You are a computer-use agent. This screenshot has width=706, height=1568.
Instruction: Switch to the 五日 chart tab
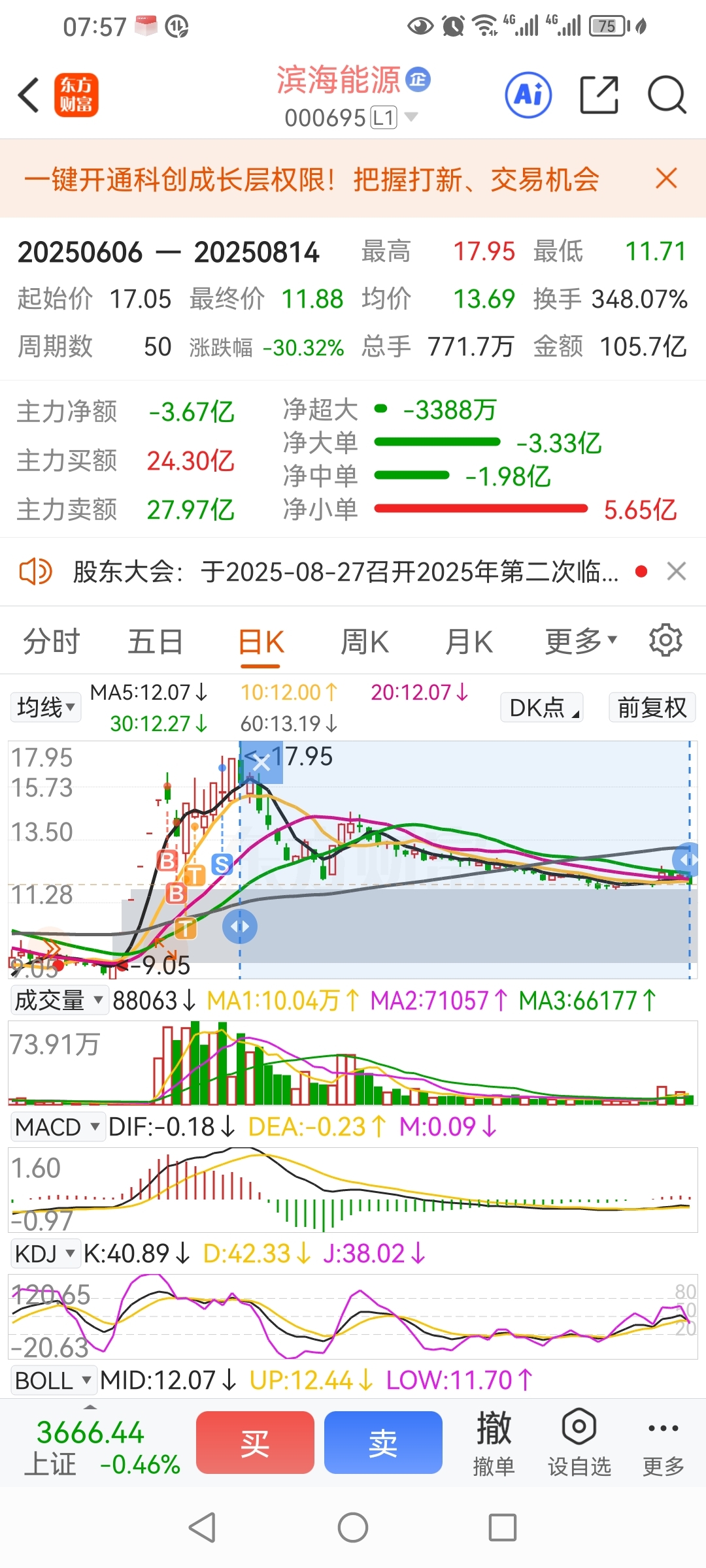pos(156,642)
